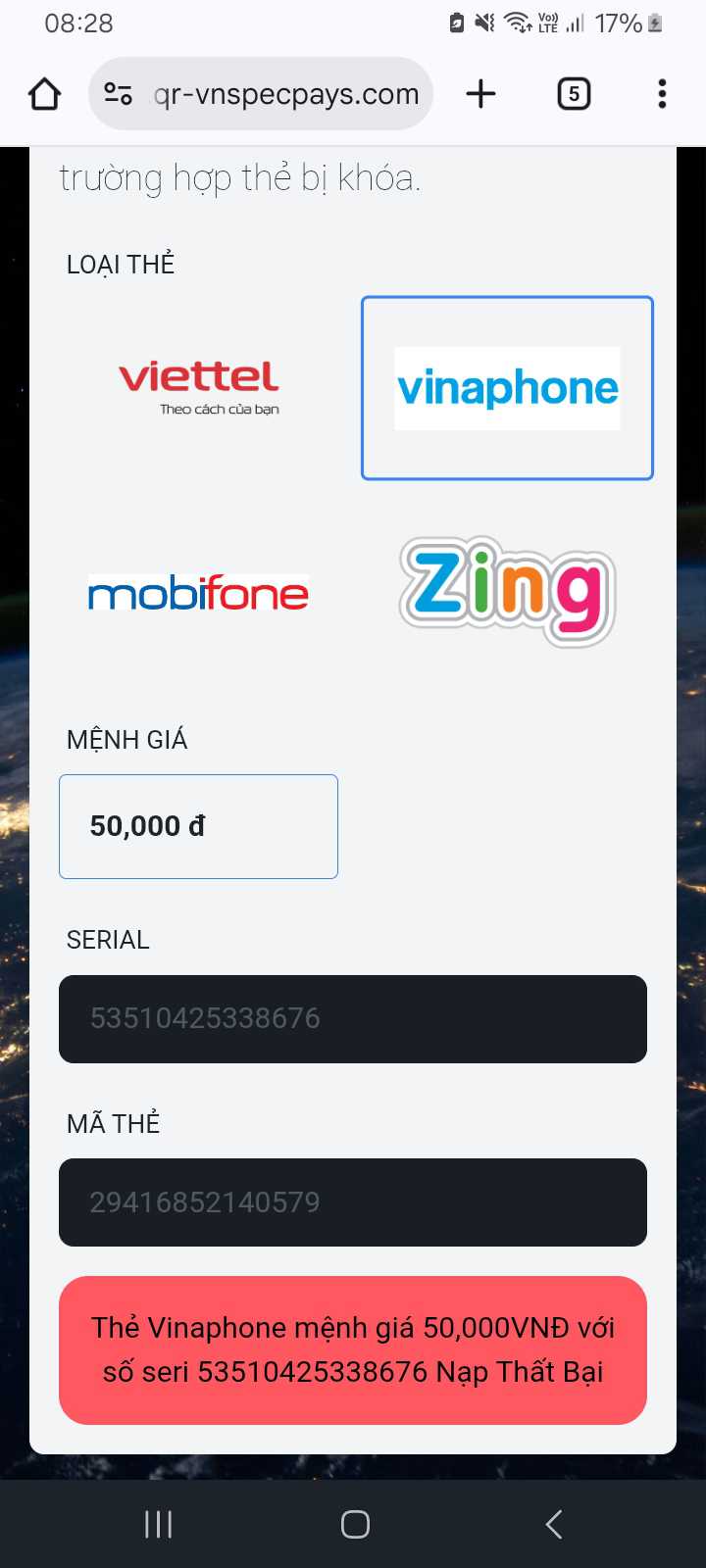The width and height of the screenshot is (706, 1568).
Task: Show recent apps
Action: click(x=158, y=1524)
